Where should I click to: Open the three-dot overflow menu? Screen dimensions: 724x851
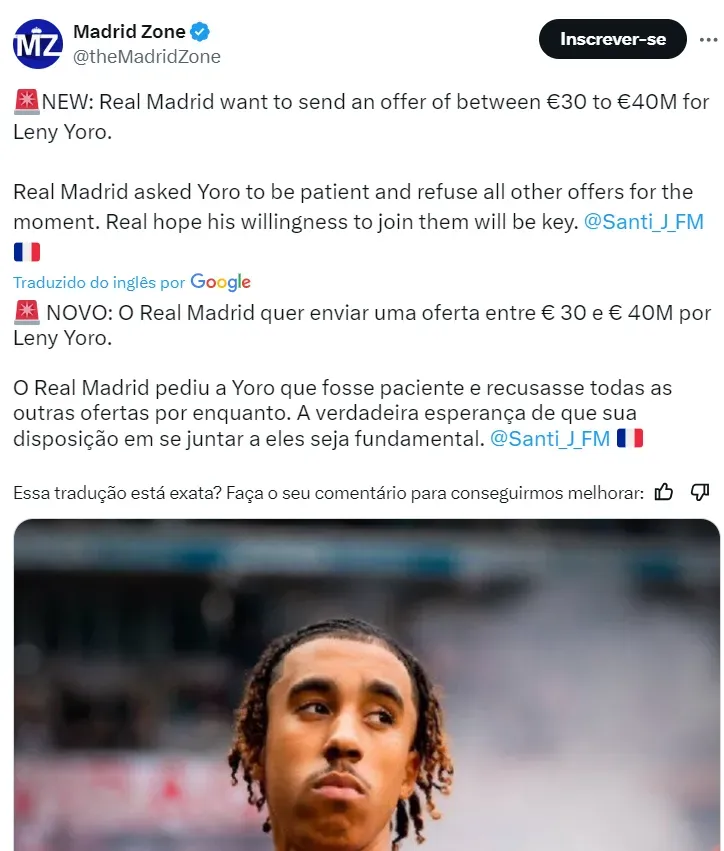coord(707,39)
